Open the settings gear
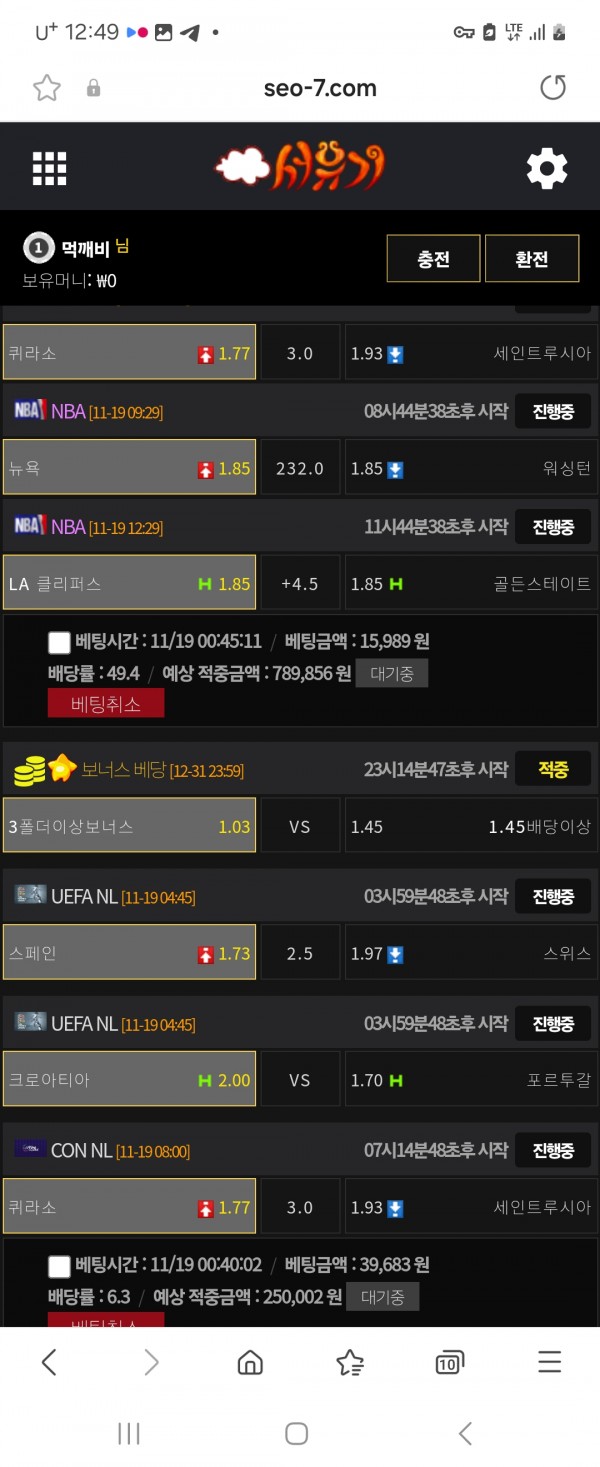 click(547, 169)
